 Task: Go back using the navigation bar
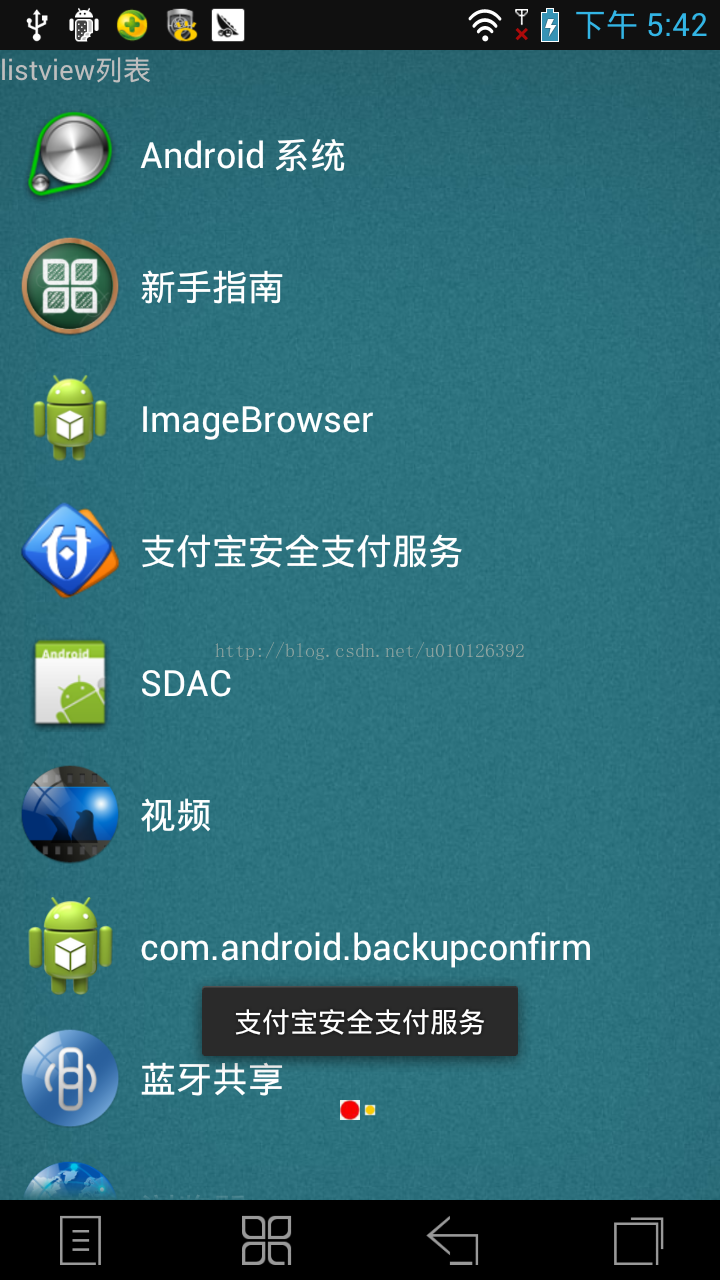tap(453, 1241)
